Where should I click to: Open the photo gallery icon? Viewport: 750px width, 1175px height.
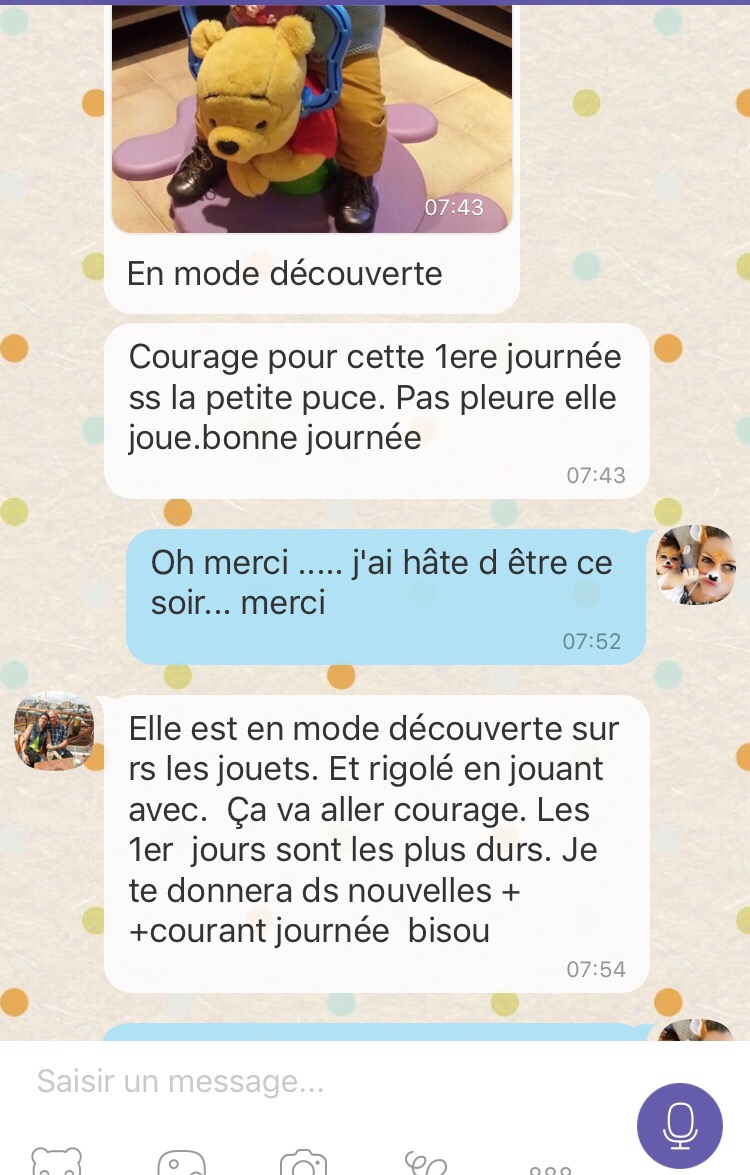click(182, 1164)
